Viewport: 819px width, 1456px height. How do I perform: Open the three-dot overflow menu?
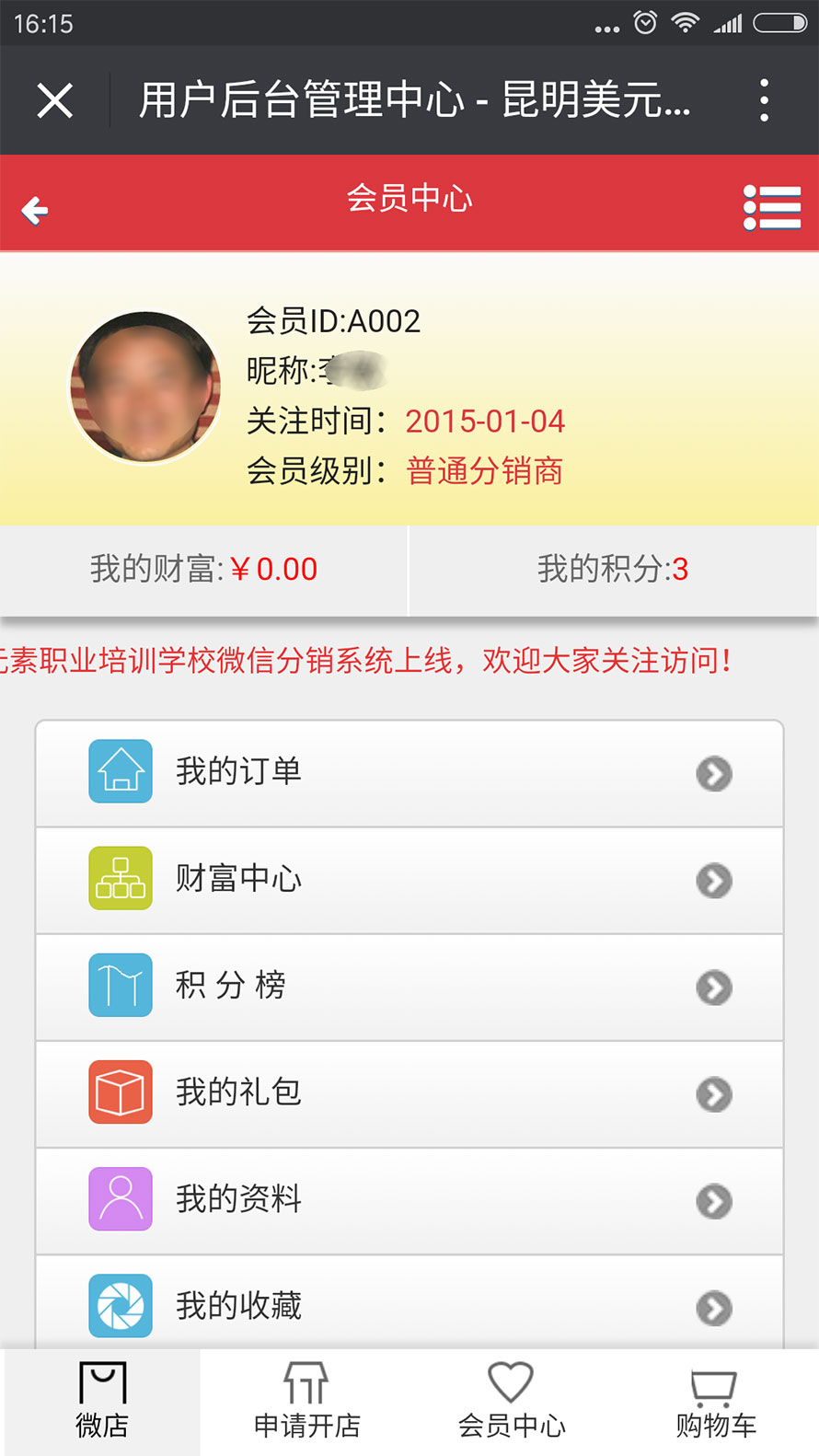(x=764, y=100)
